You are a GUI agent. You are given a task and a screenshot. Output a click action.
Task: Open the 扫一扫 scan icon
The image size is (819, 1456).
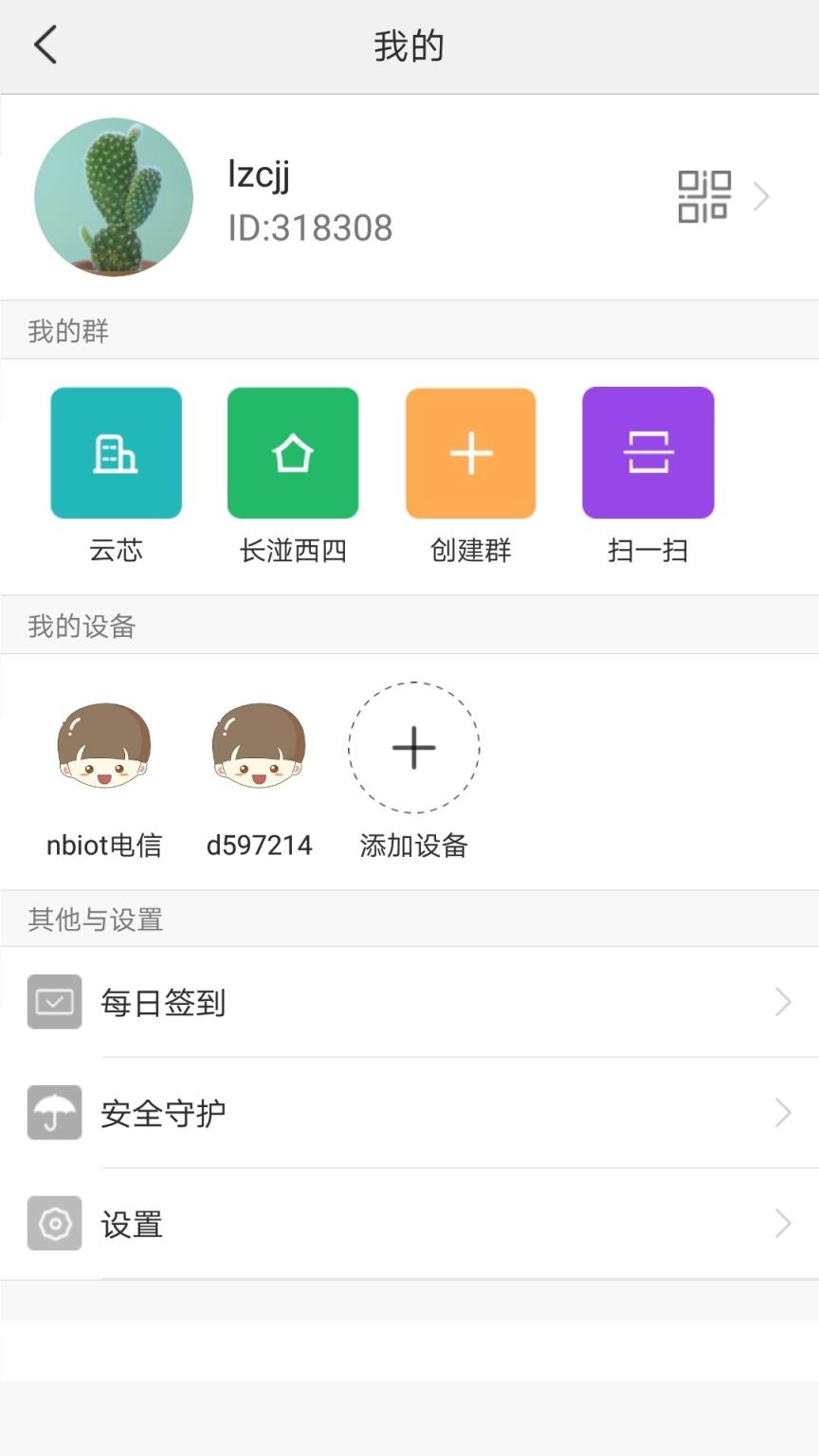(x=647, y=452)
